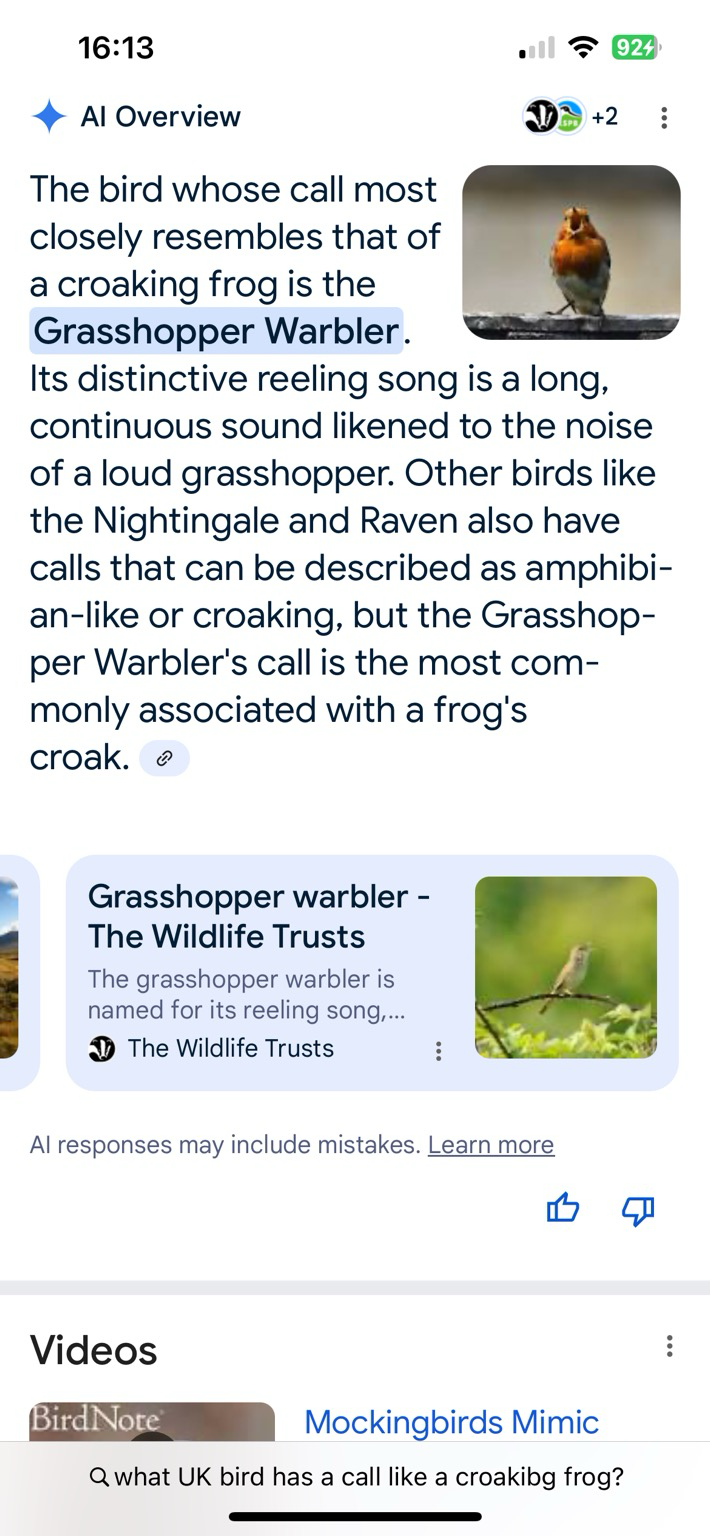The image size is (710, 1536).
Task: Give the AI response a thumbs down
Action: click(638, 1210)
